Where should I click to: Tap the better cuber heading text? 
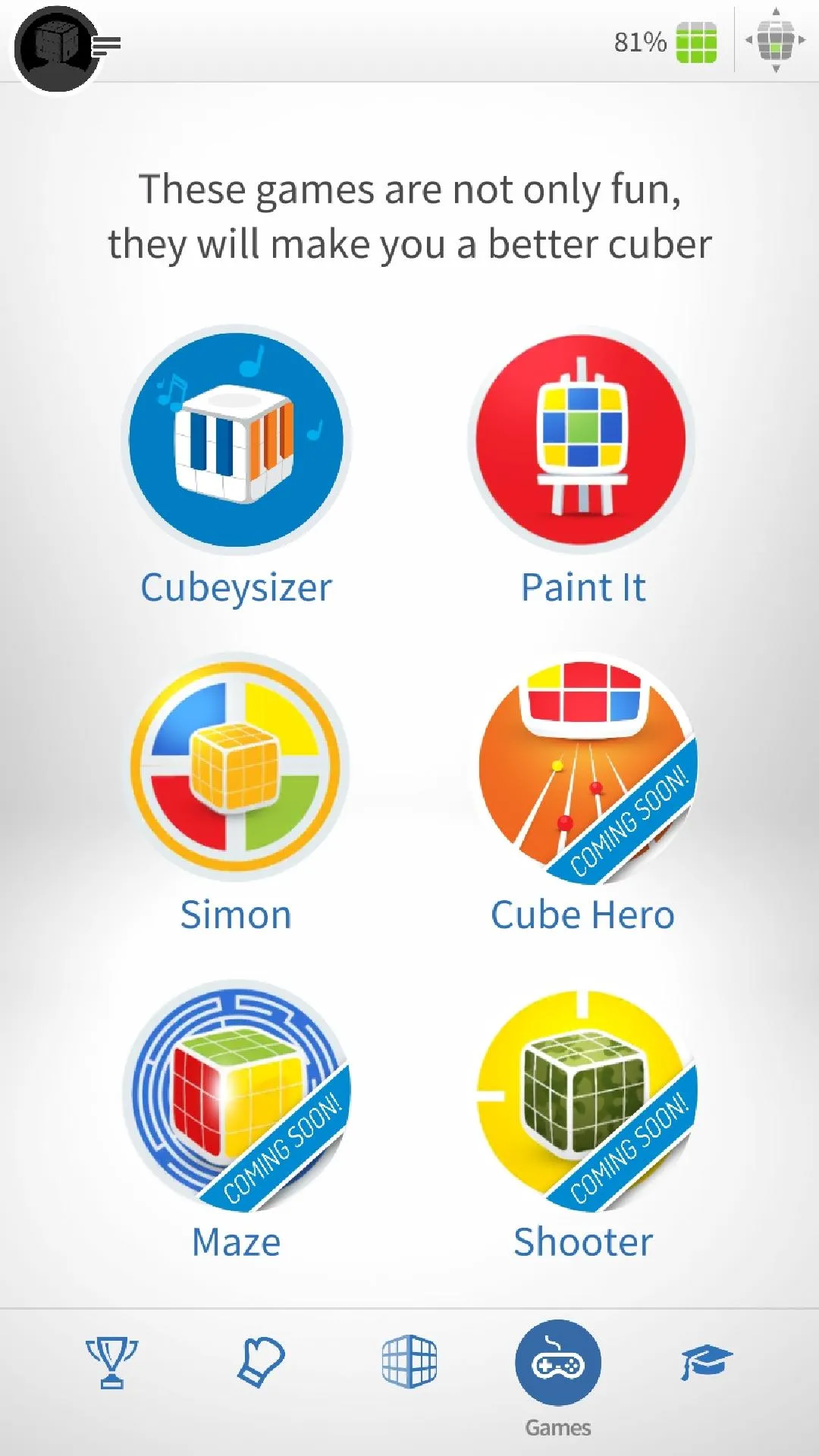click(409, 216)
